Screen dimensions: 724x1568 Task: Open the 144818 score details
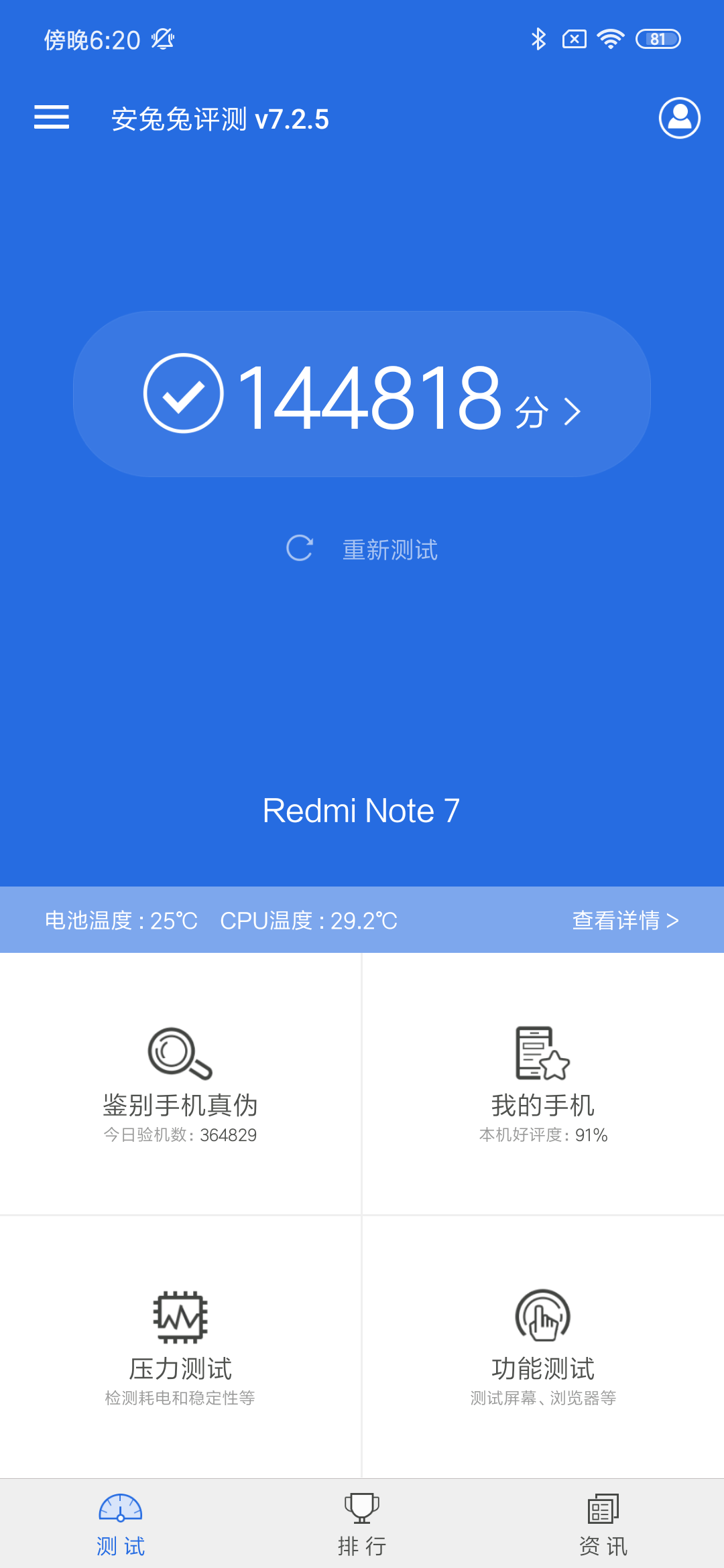[x=362, y=394]
